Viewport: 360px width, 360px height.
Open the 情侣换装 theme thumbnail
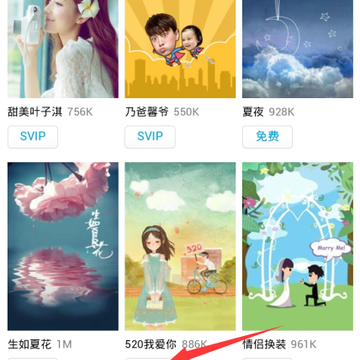pos(298,246)
